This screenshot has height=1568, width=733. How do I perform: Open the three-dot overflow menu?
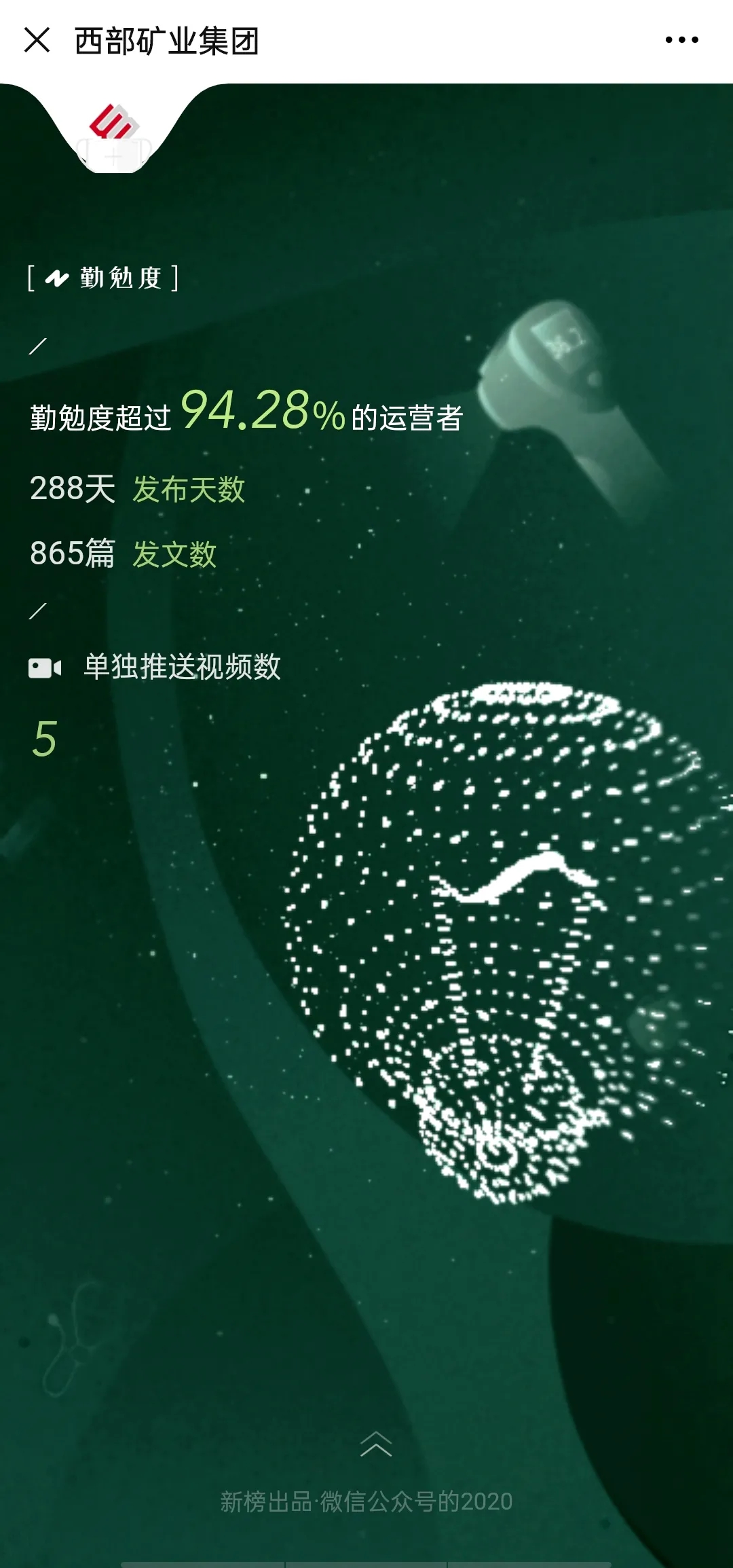coord(681,40)
